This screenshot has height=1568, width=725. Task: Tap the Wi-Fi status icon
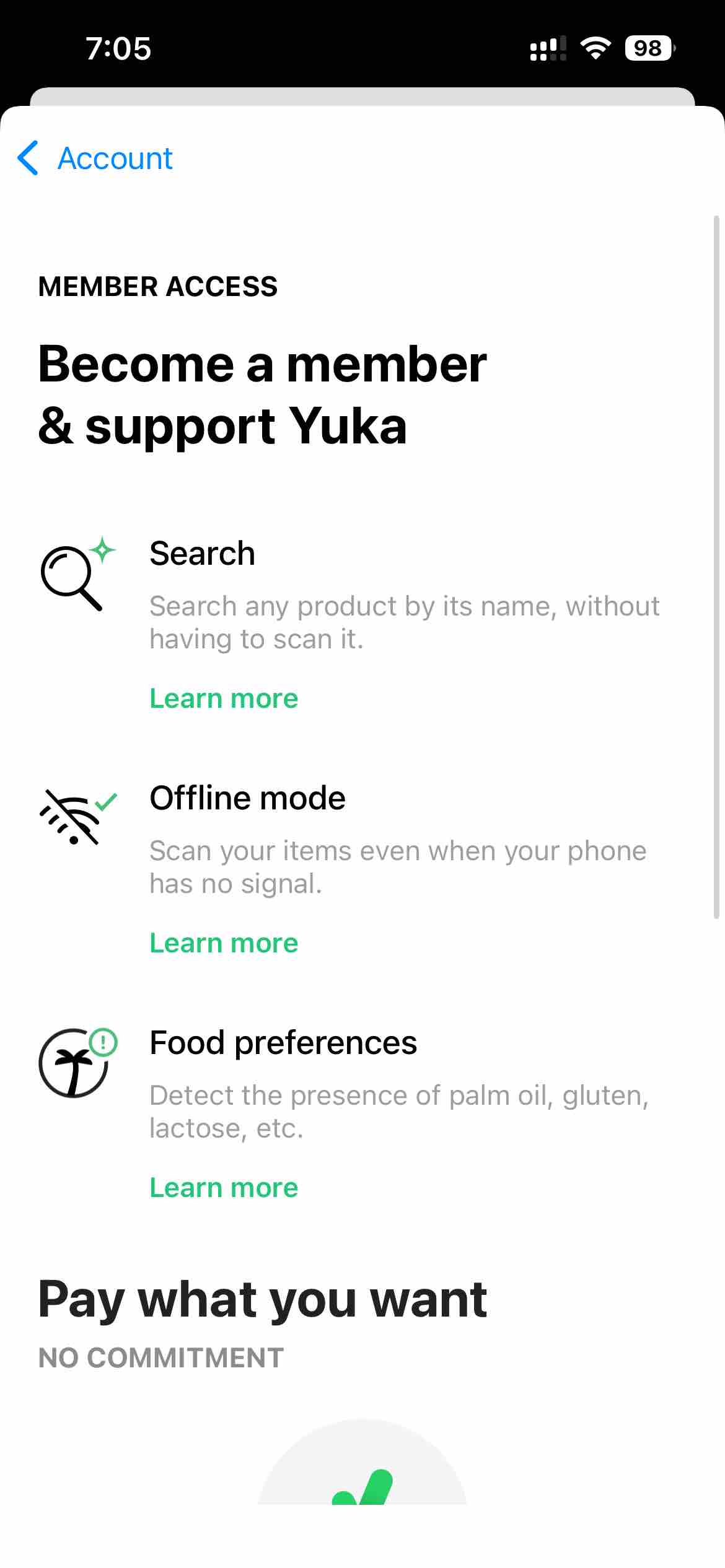coord(596,49)
